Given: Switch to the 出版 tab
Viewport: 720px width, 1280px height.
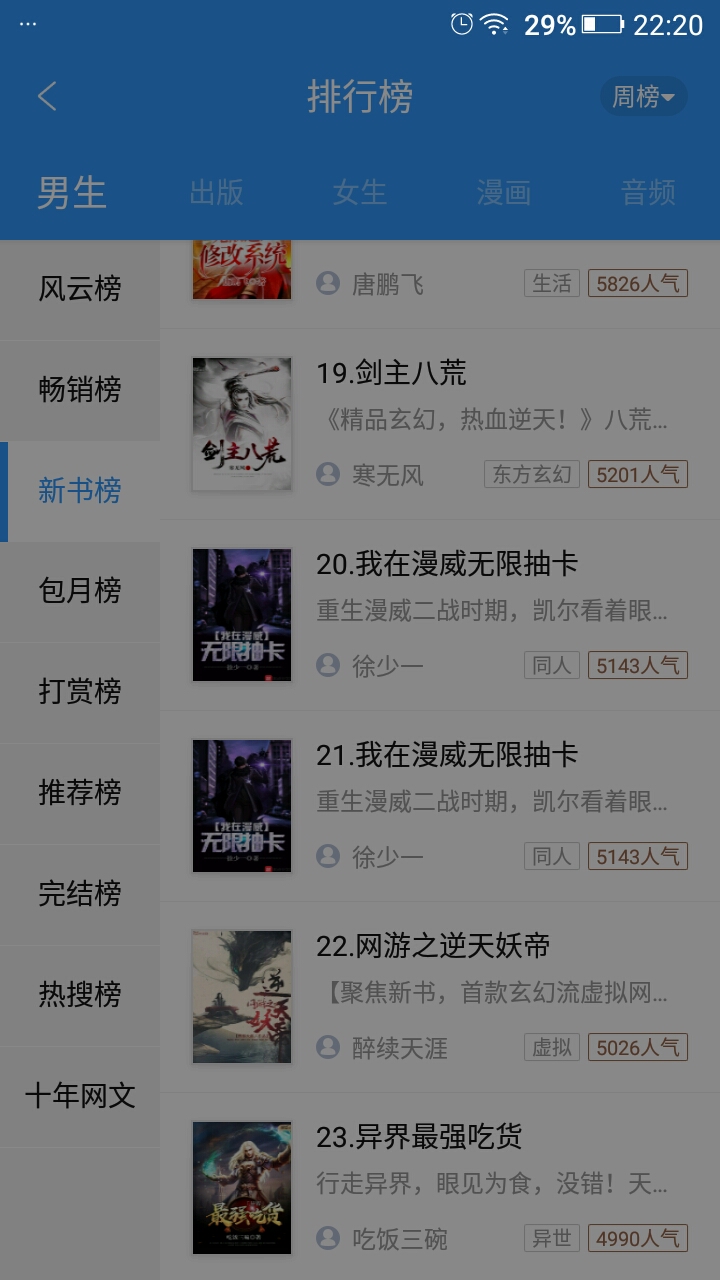Looking at the screenshot, I should coord(216,192).
